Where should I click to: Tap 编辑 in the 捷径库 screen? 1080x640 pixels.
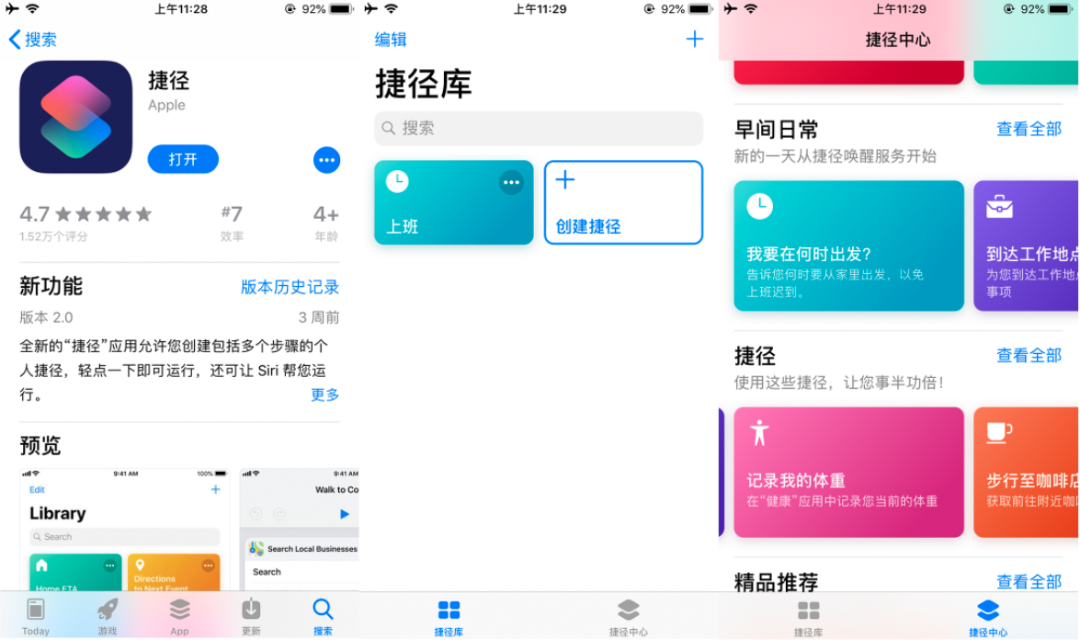pos(391,40)
